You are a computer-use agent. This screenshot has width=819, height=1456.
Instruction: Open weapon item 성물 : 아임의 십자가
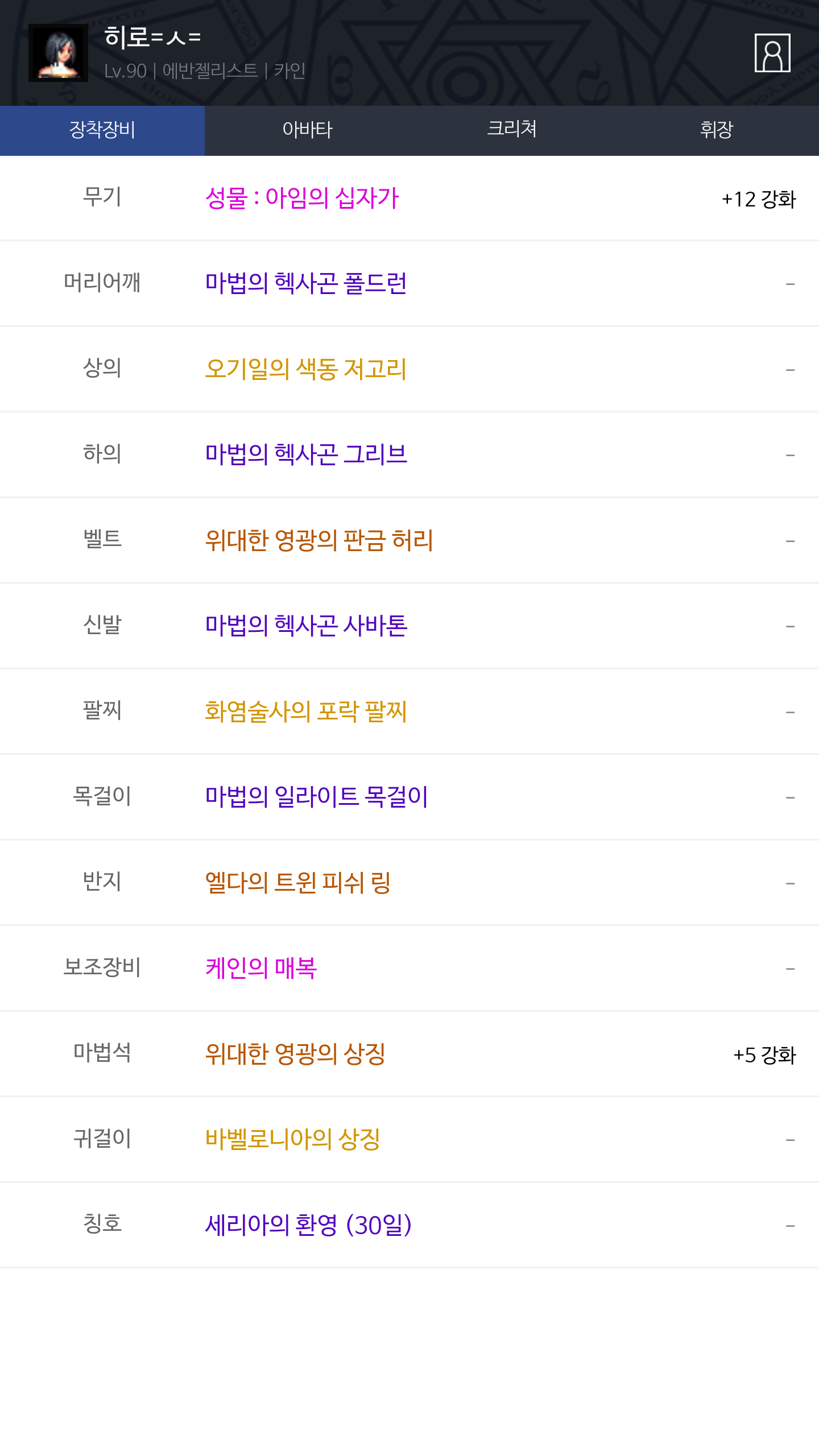(301, 198)
